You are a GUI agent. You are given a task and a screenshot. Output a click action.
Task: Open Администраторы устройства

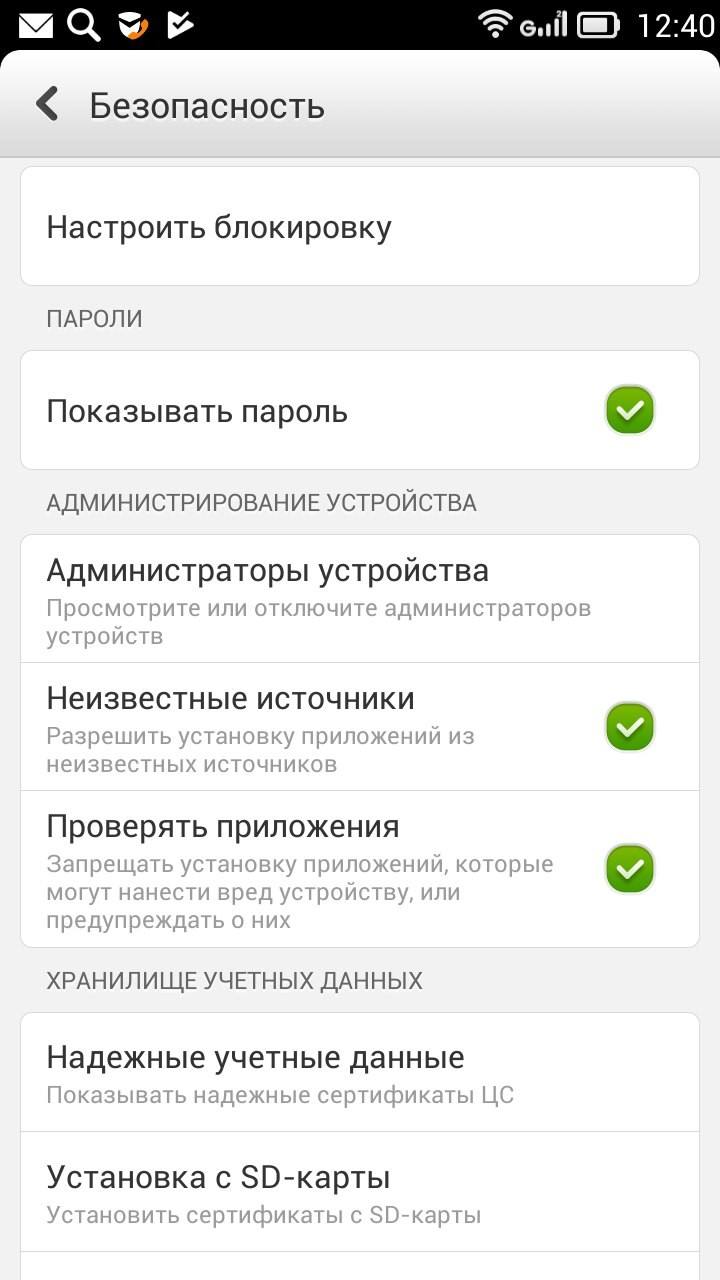point(360,598)
